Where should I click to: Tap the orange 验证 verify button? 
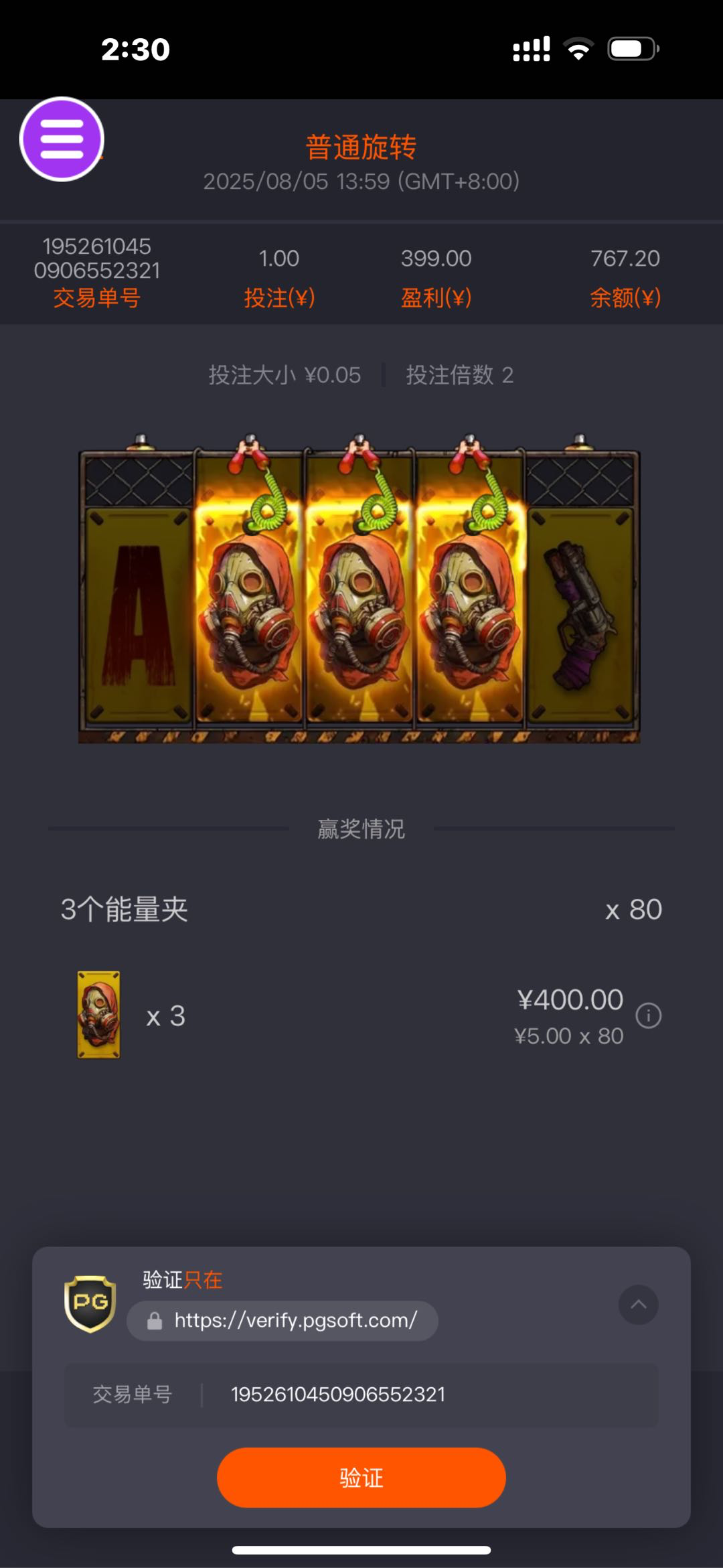[x=361, y=1477]
